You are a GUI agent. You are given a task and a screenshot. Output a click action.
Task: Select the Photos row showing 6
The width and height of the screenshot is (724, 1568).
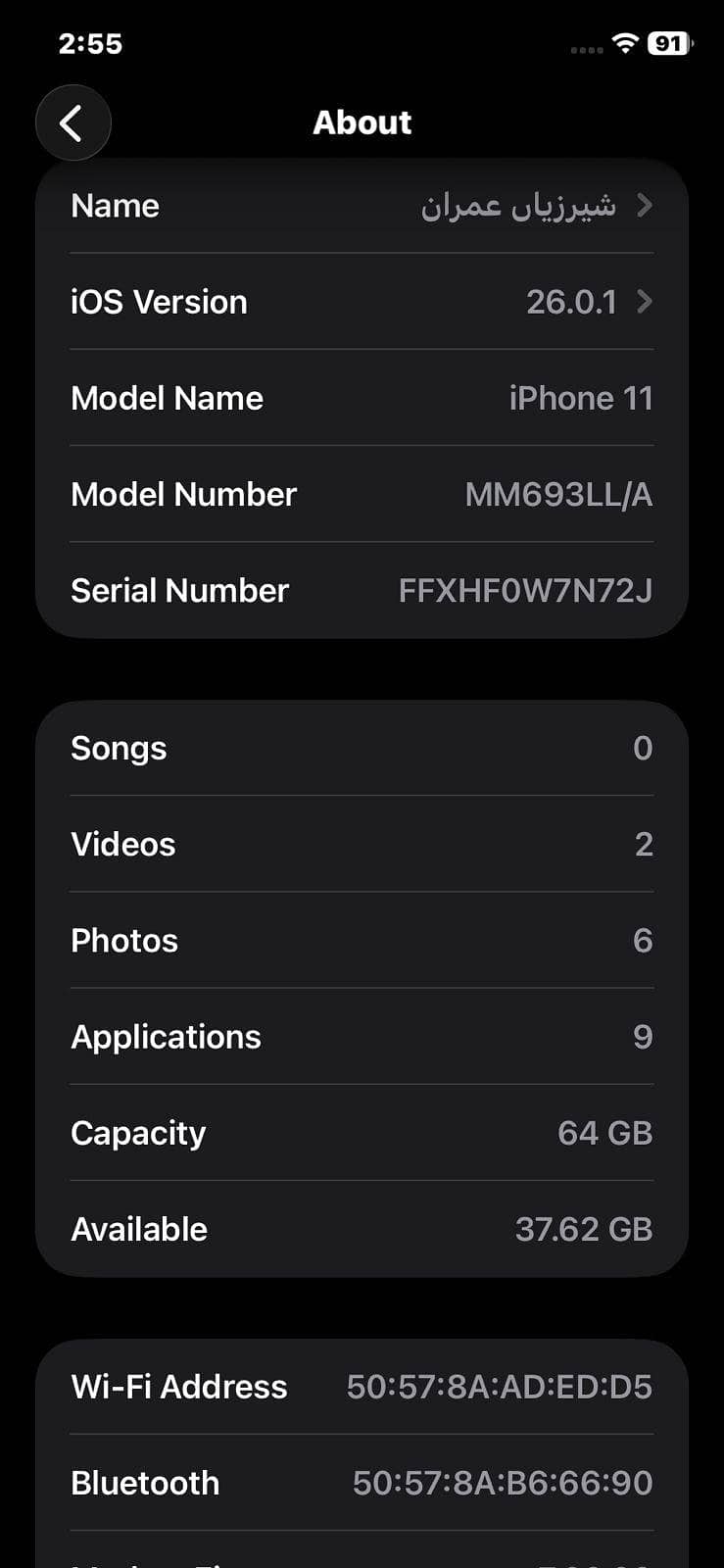click(362, 940)
